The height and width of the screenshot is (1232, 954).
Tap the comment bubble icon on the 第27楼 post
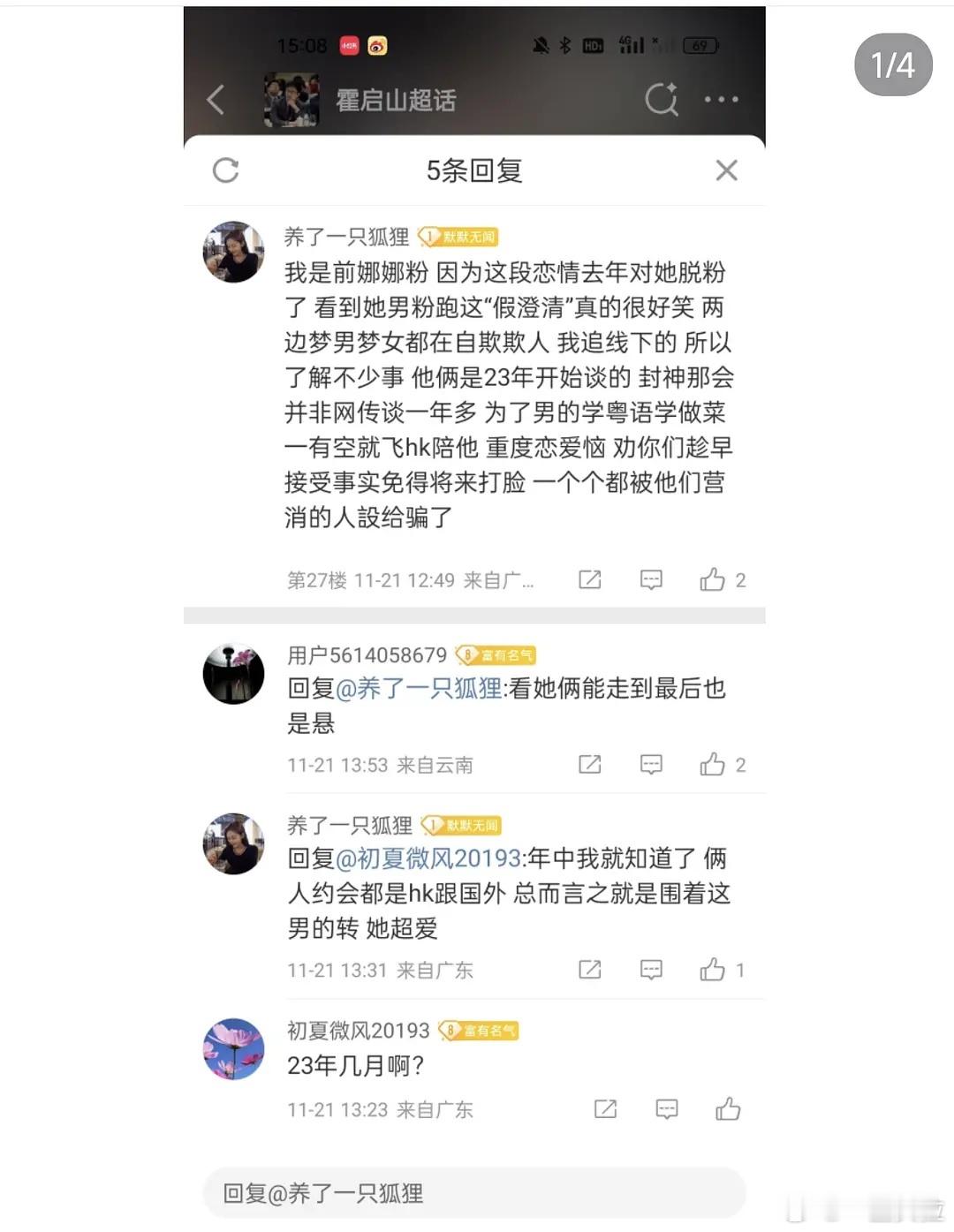coord(651,579)
